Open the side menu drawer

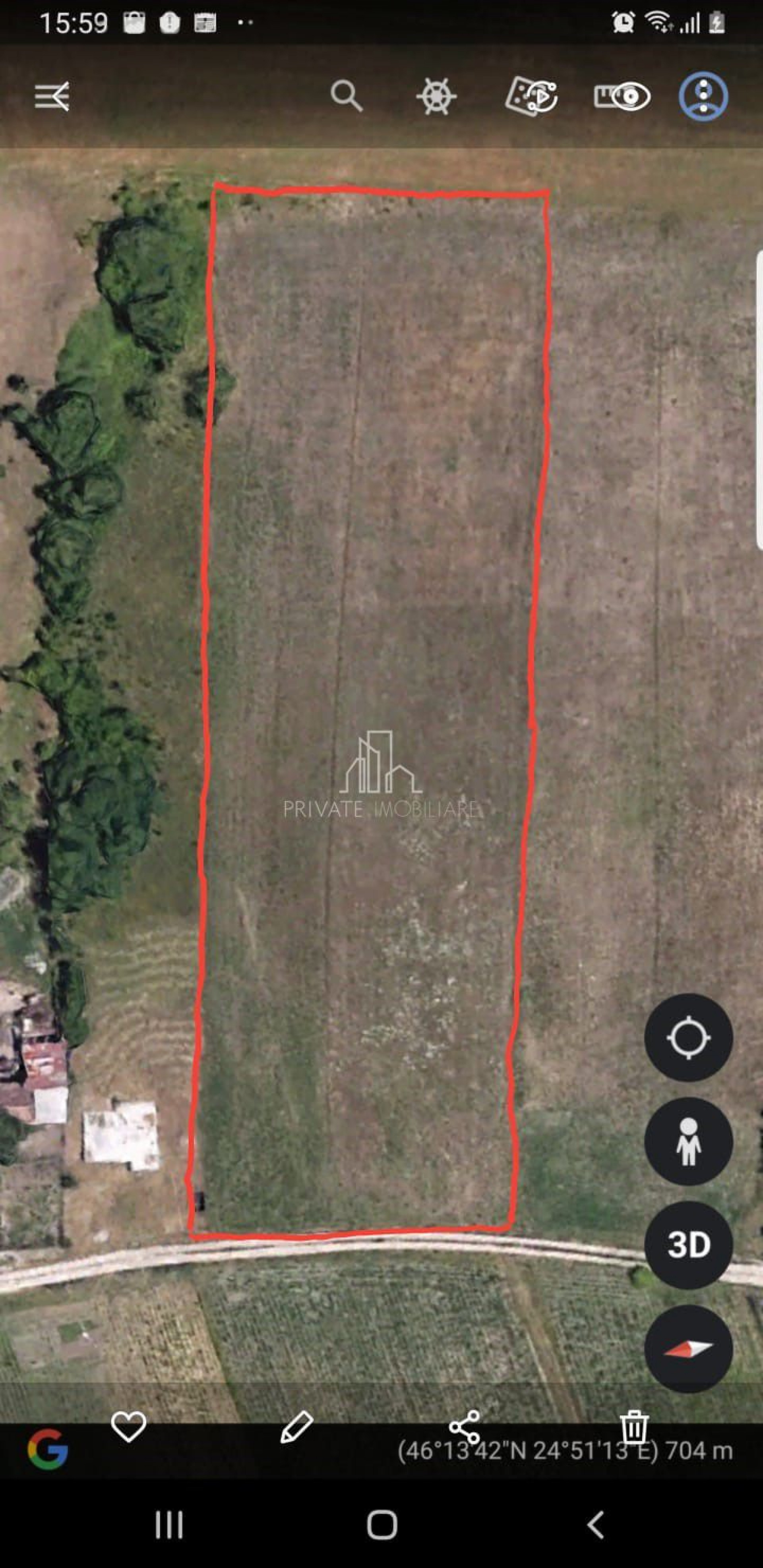pyautogui.click(x=52, y=96)
